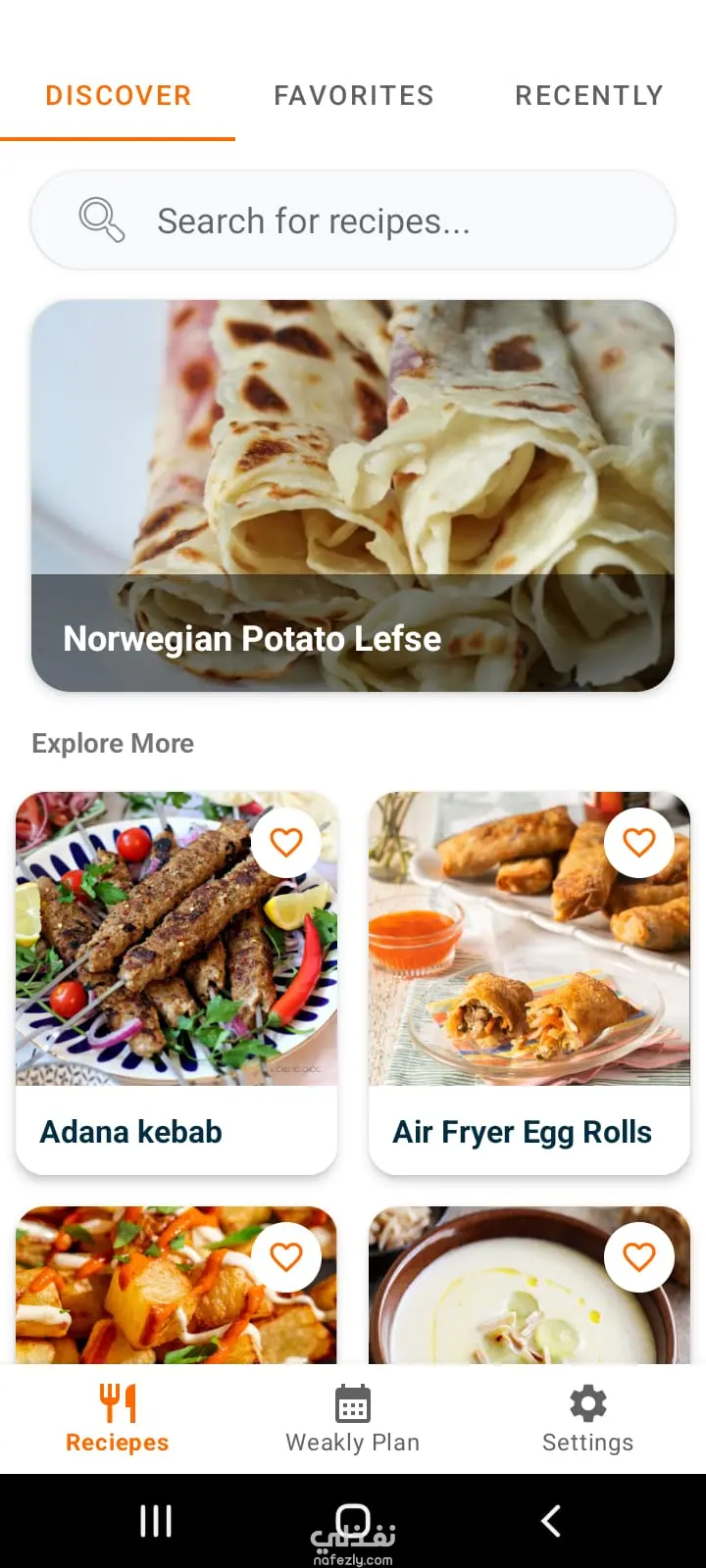Switch to the Favorites tab
706x1568 pixels.
(x=353, y=96)
